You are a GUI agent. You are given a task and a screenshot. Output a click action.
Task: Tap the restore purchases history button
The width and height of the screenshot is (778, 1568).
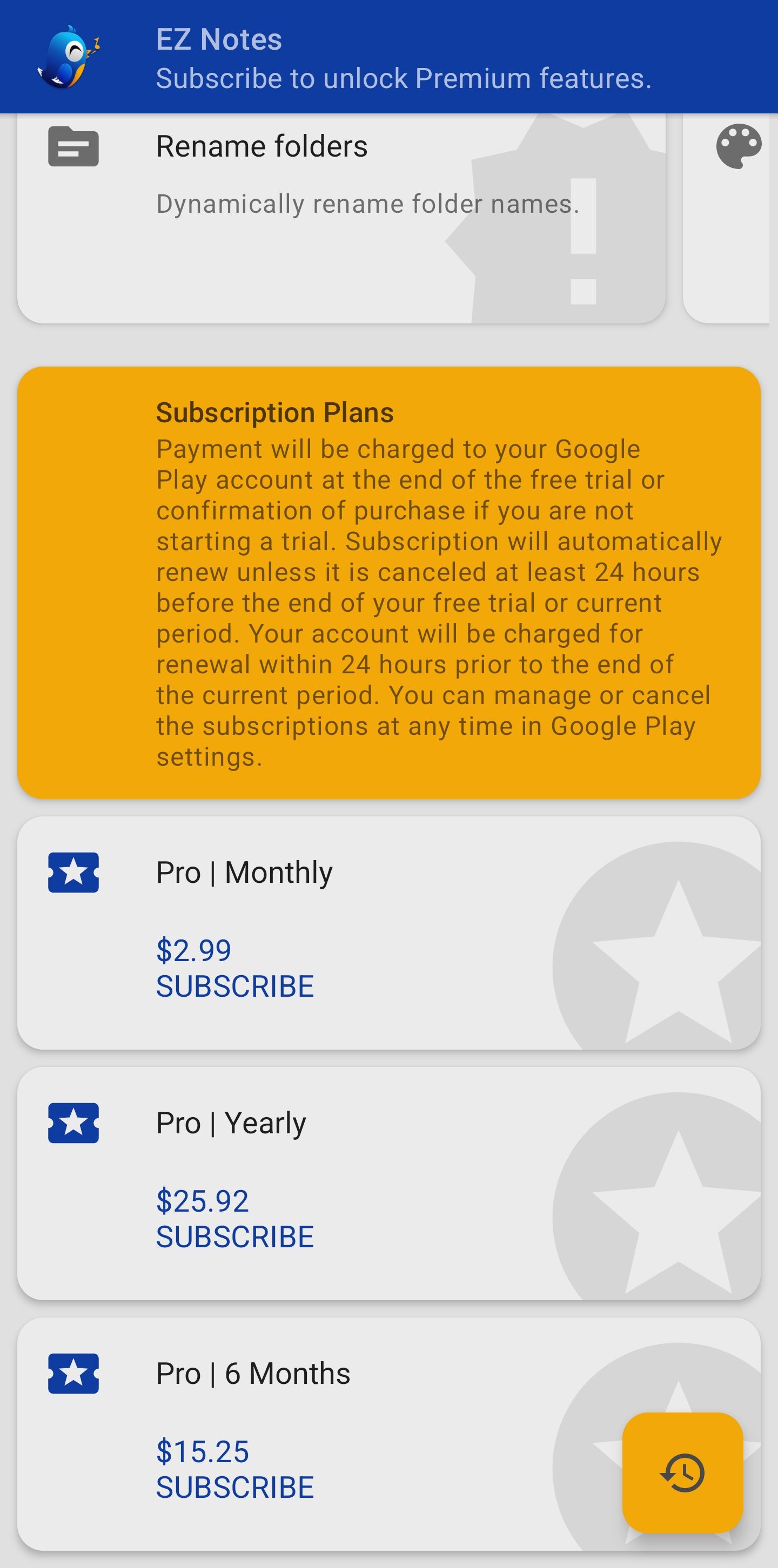coord(682,1472)
